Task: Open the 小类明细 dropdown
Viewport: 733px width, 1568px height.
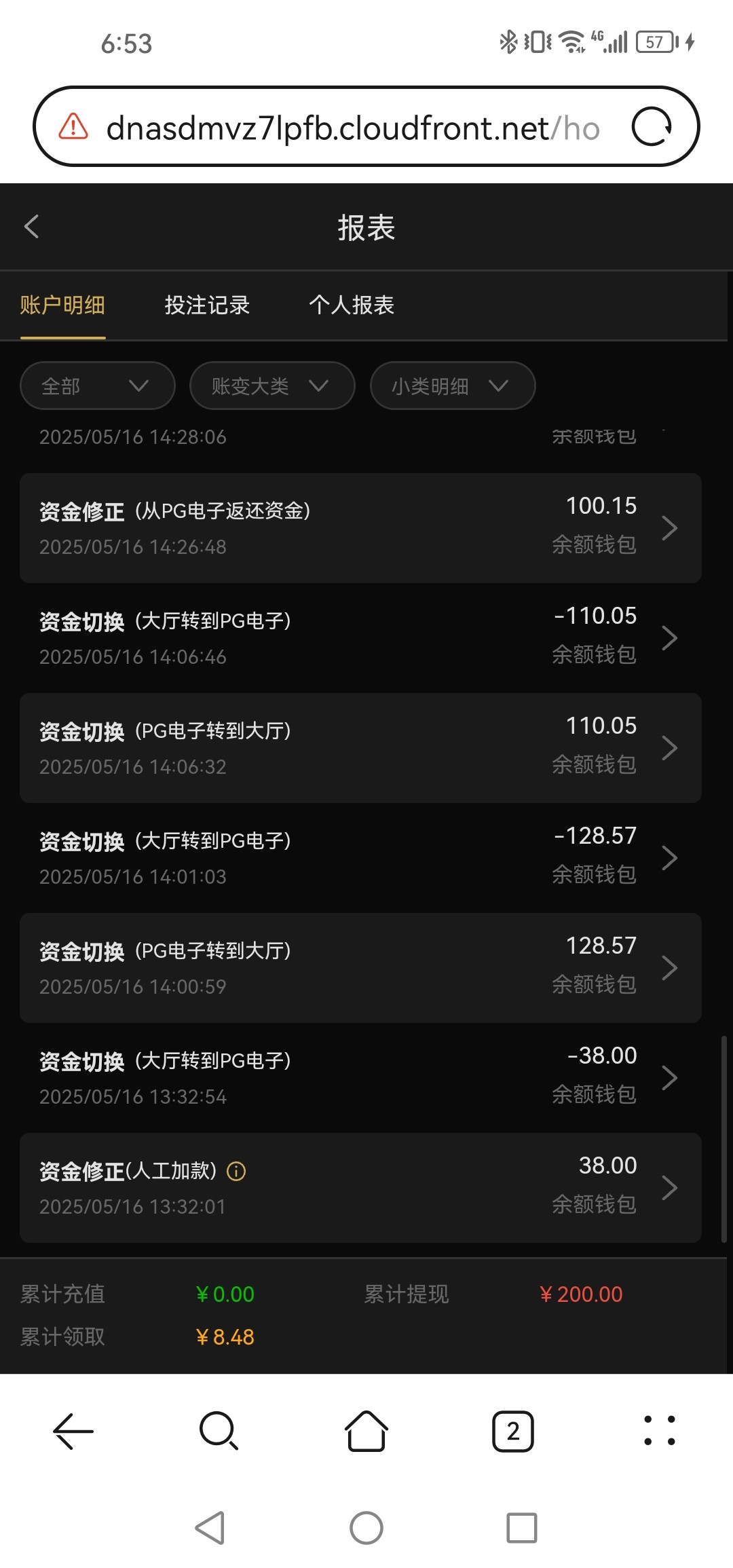Action: 452,386
